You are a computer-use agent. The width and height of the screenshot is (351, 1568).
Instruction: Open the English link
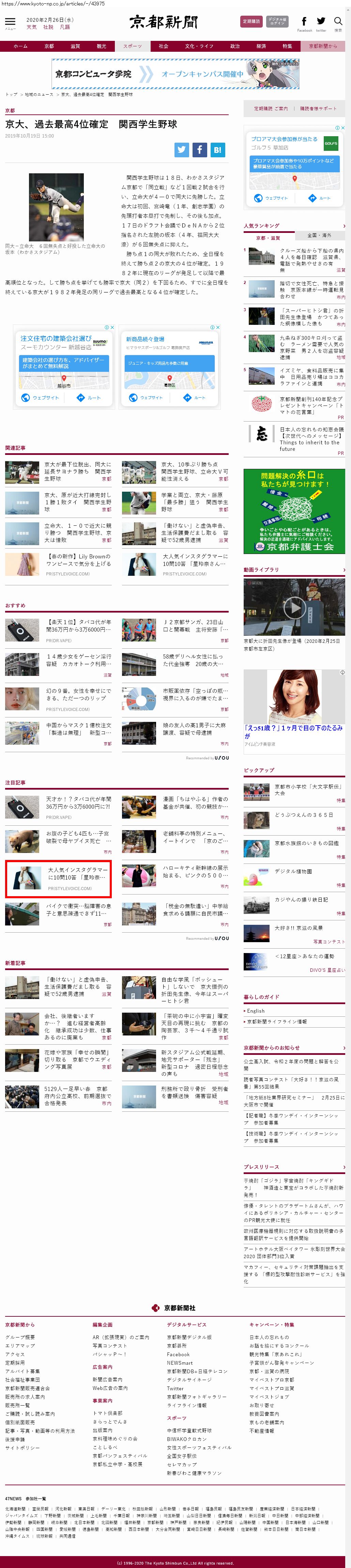255,1011
